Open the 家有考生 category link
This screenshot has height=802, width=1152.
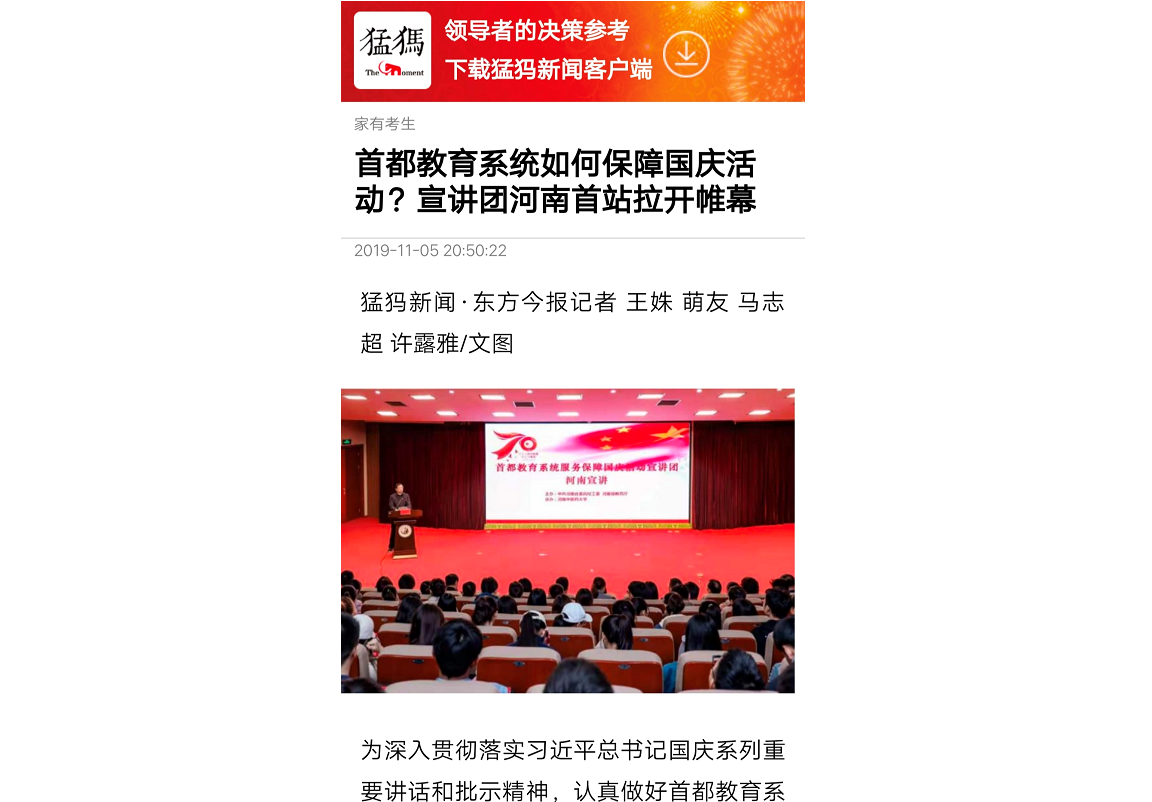(385, 124)
